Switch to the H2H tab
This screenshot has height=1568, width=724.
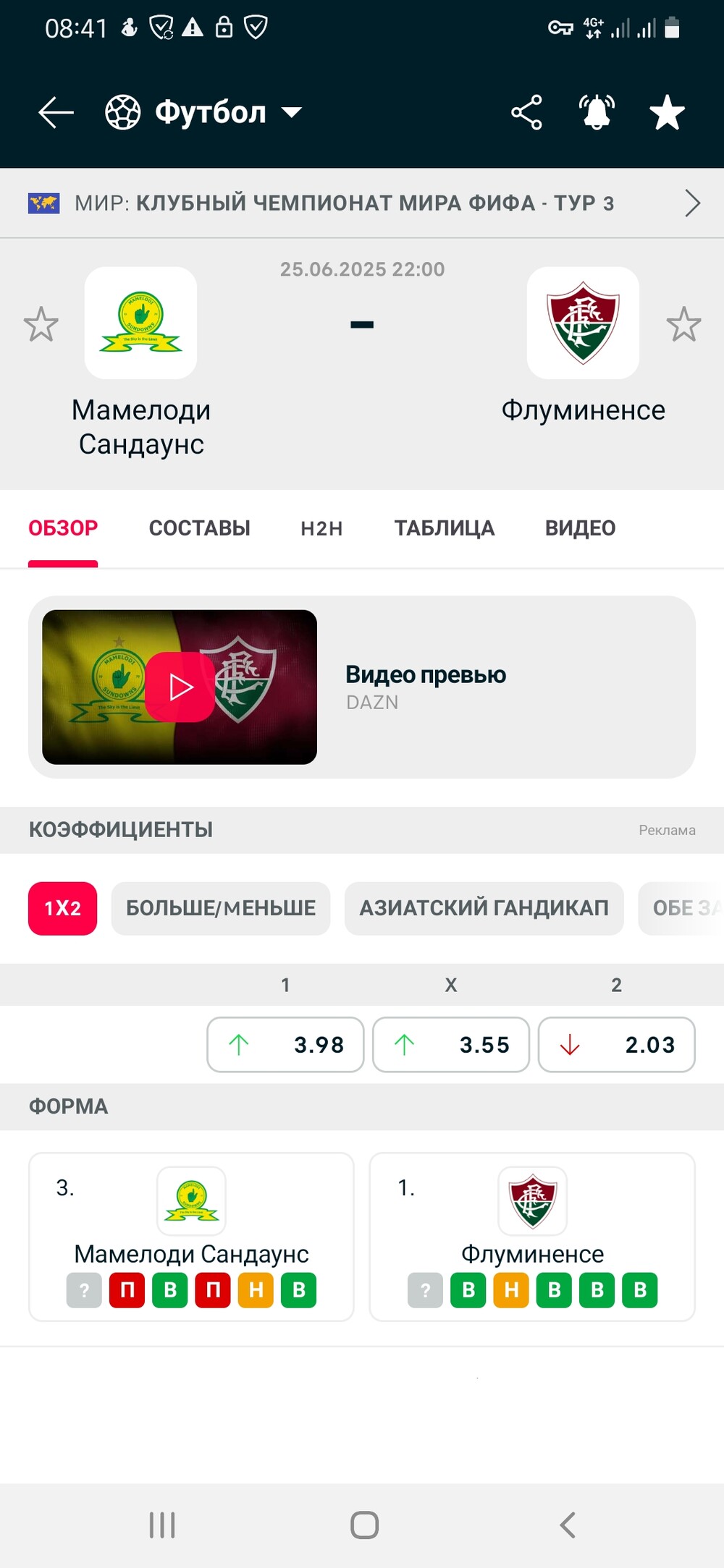321,528
